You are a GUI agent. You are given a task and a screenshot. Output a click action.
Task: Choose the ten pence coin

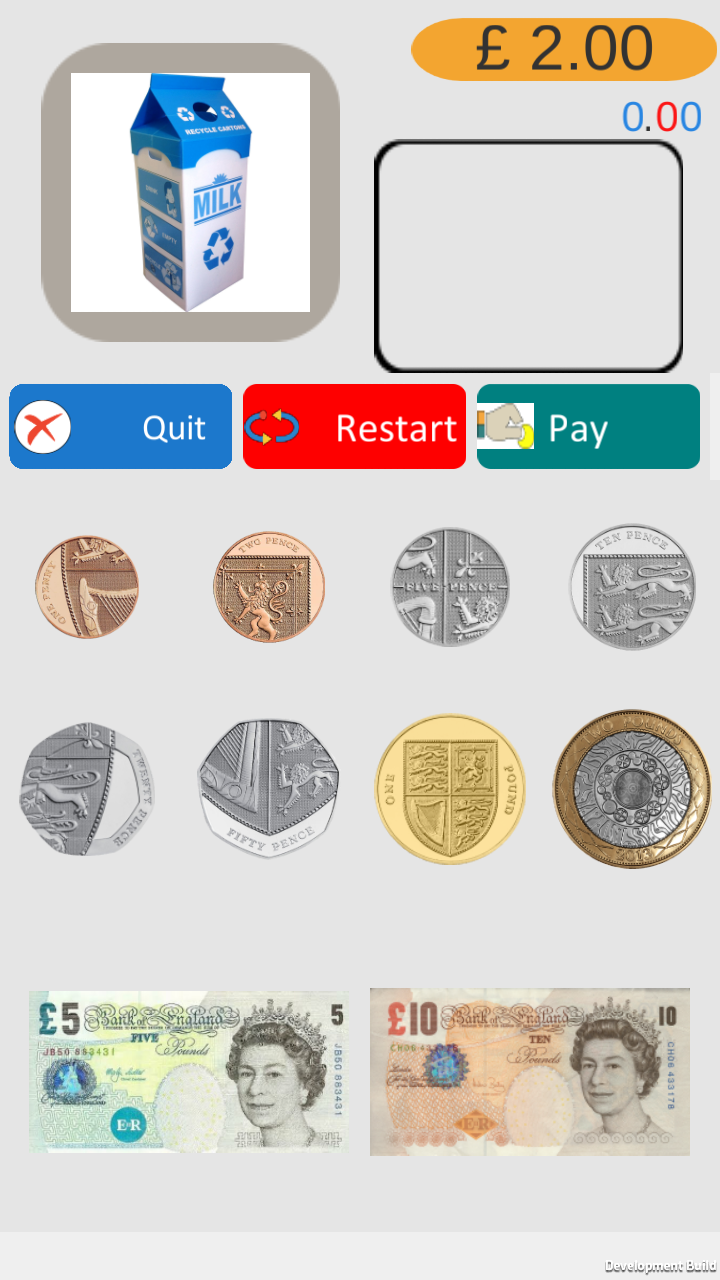[632, 586]
